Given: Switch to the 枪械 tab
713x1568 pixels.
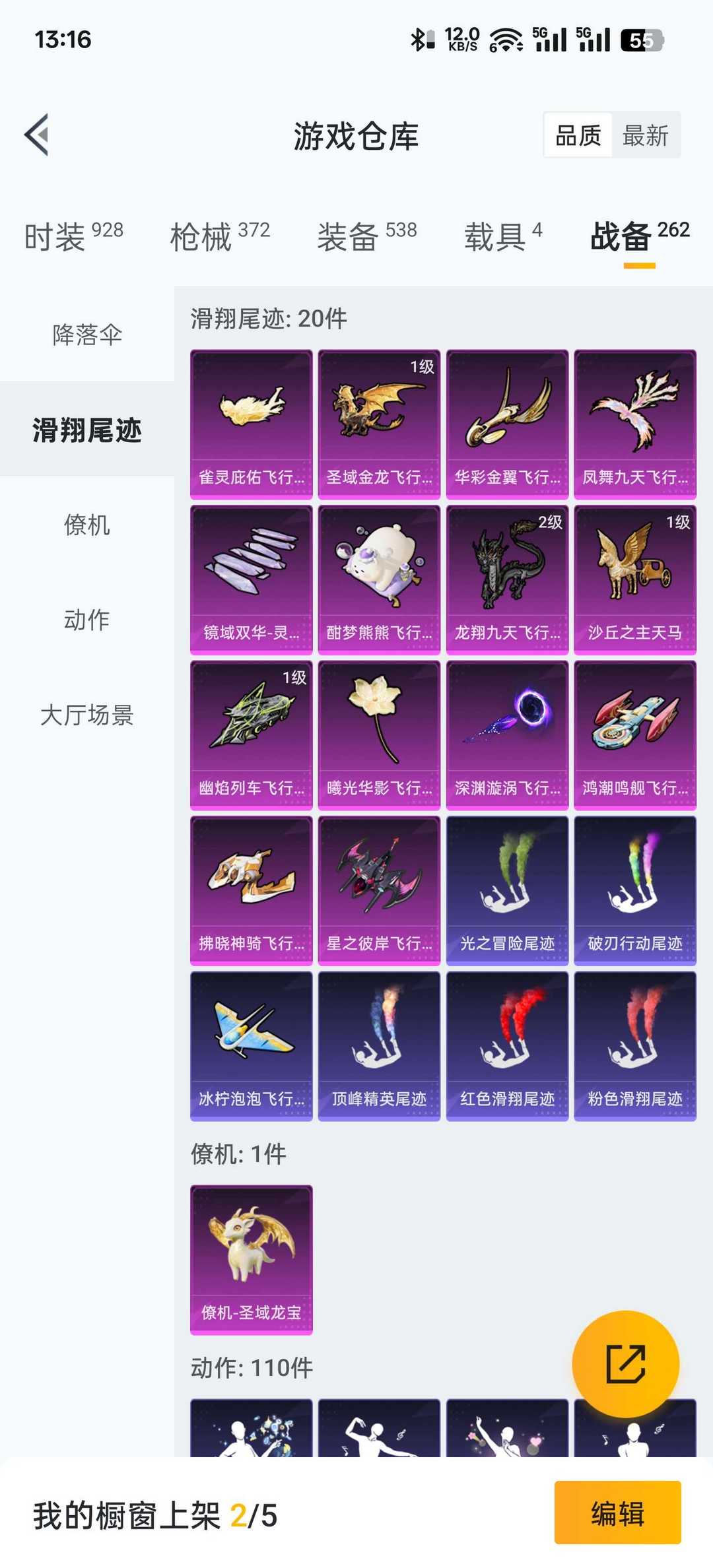Looking at the screenshot, I should 220,237.
